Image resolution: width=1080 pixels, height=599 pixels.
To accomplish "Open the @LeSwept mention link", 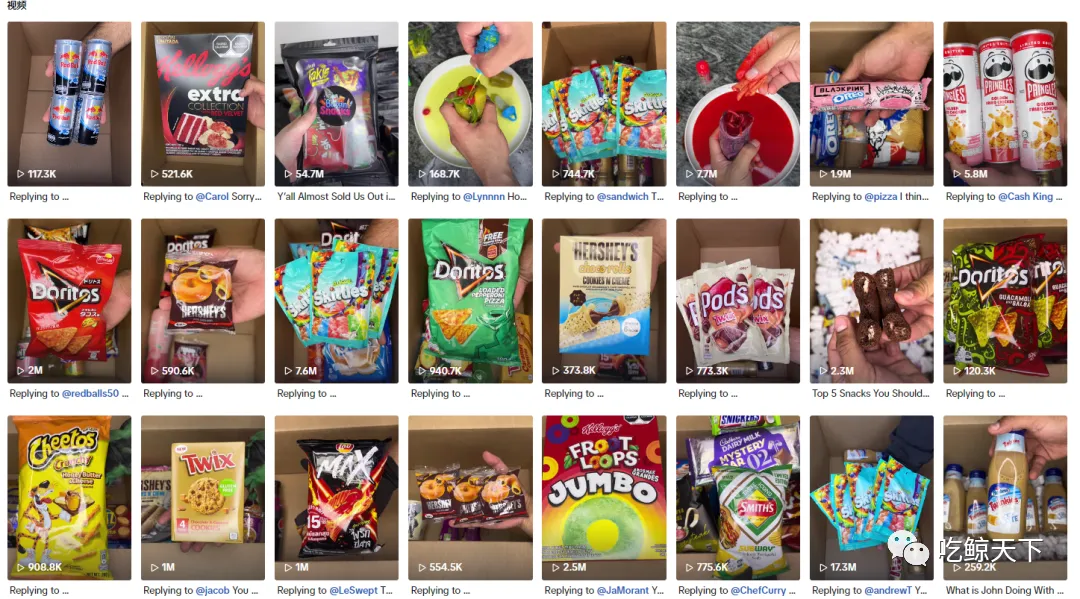I will pyautogui.click(x=353, y=590).
